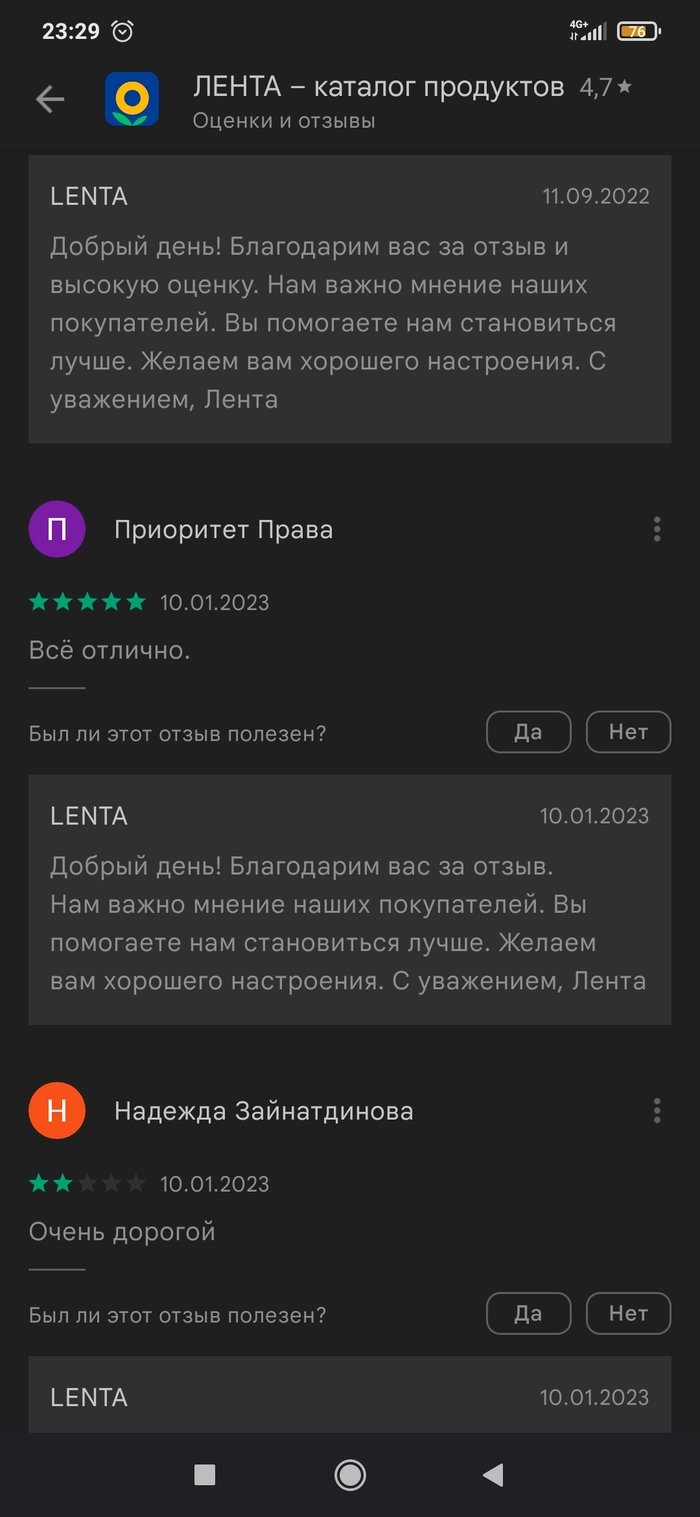Open options menu for Приоритет Права review

[x=657, y=529]
